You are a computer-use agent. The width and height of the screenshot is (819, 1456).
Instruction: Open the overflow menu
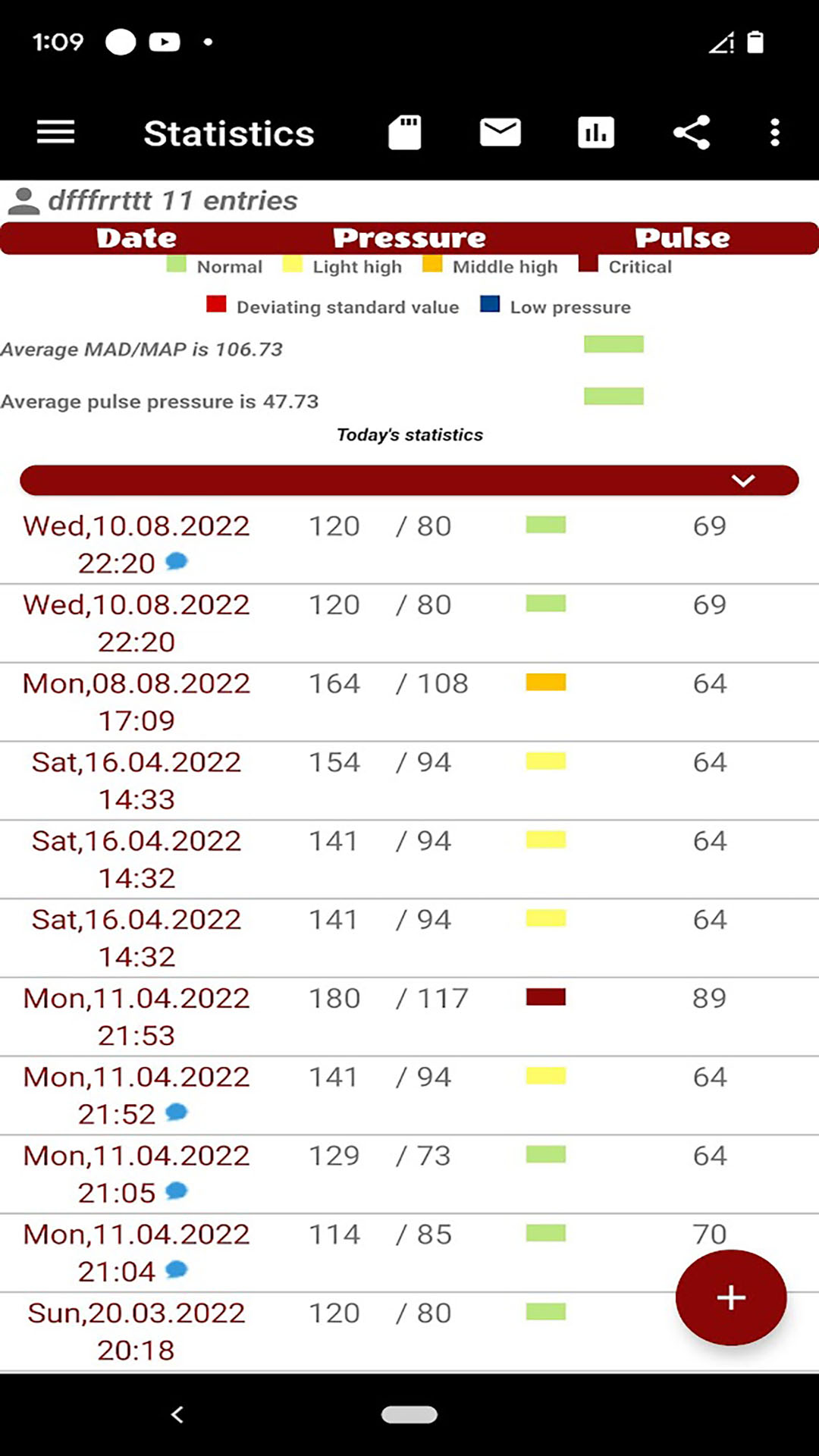[774, 133]
